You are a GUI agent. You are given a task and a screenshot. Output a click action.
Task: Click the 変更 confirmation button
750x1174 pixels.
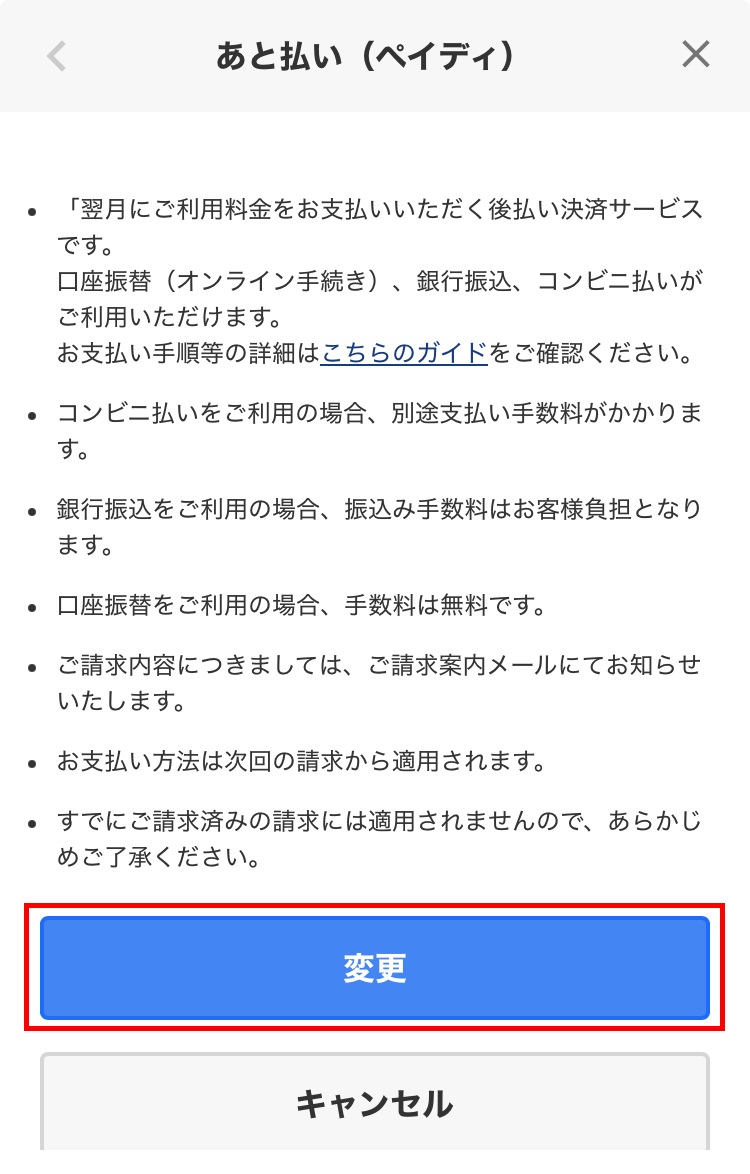tap(375, 968)
